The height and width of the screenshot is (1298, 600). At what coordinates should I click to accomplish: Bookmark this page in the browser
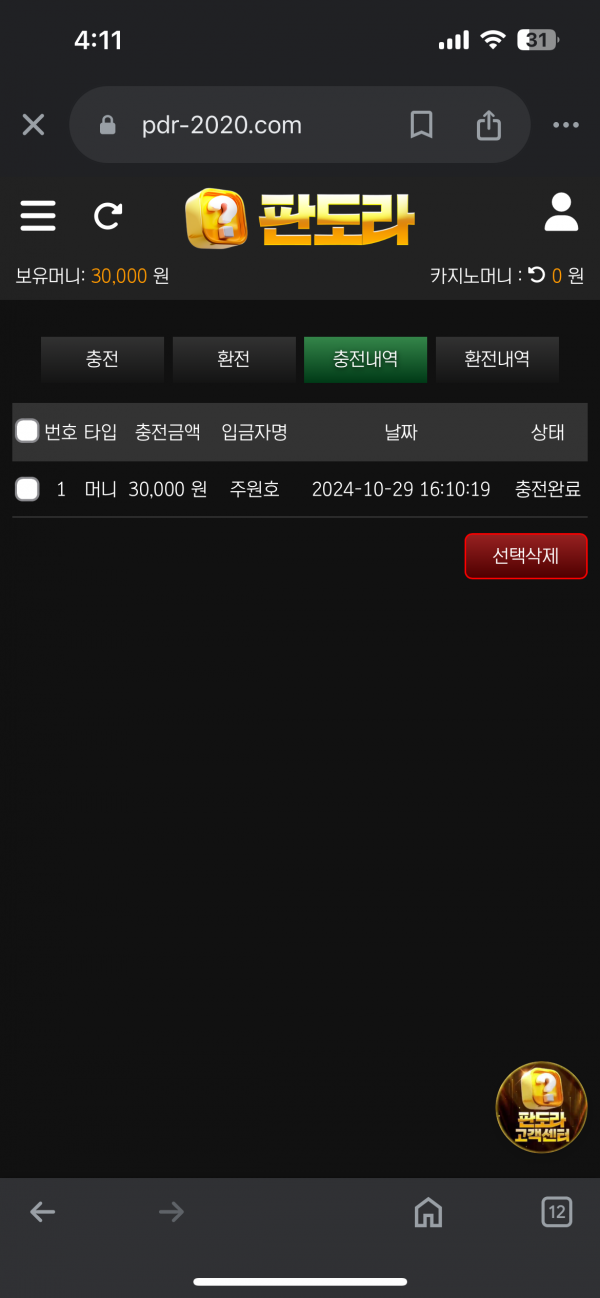[421, 125]
